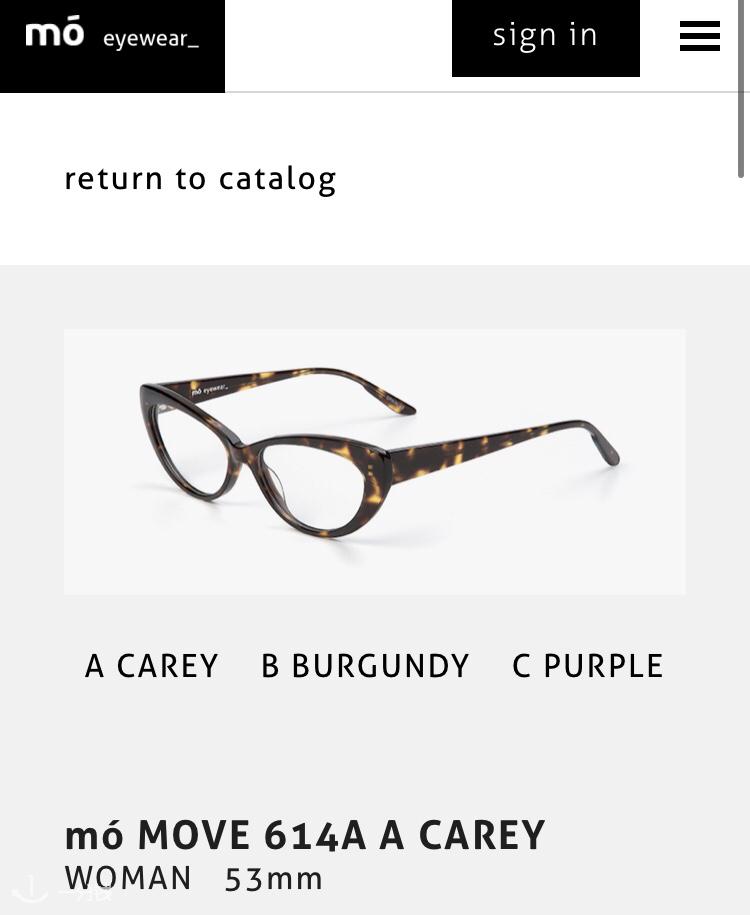Select the B BURGUNDY color option
The width and height of the screenshot is (750, 915).
(365, 666)
